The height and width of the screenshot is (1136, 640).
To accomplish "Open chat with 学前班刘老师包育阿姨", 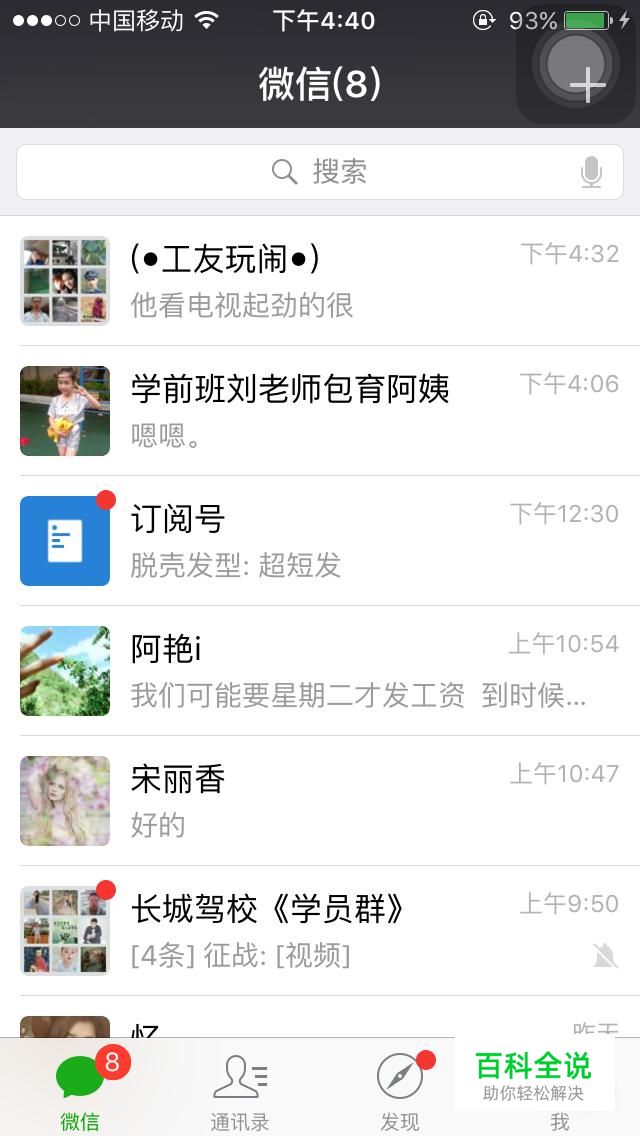I will point(320,411).
